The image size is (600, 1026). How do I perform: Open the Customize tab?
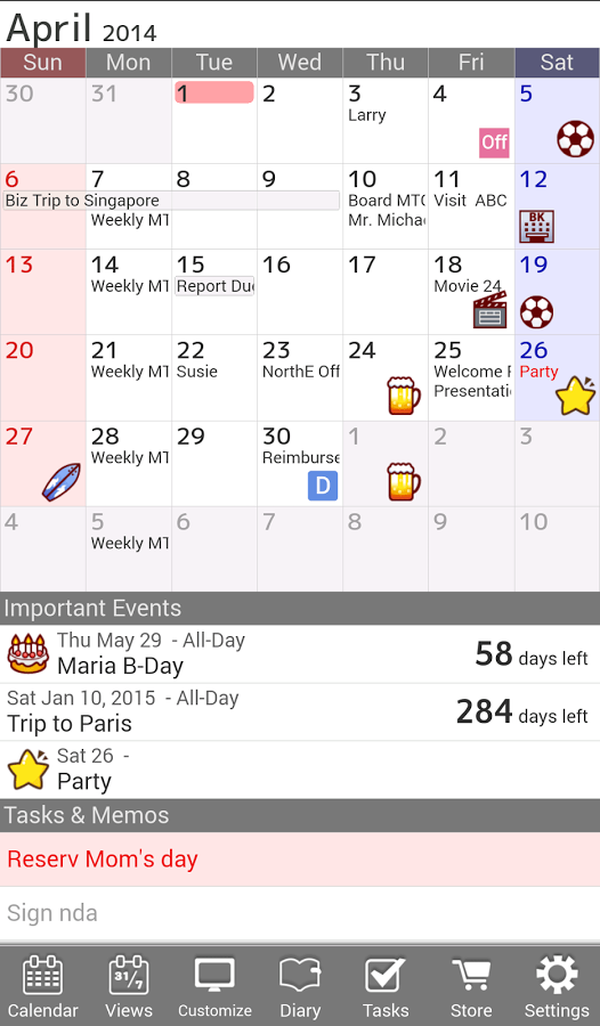215,985
